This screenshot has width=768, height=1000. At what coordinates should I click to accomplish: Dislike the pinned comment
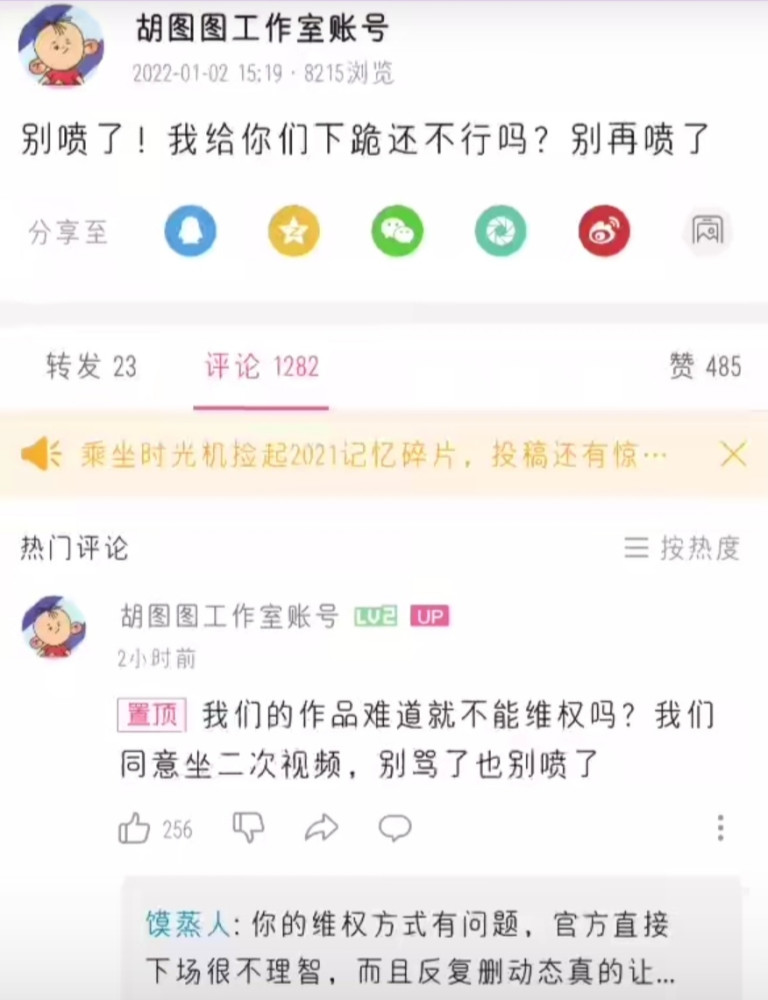[x=247, y=827]
